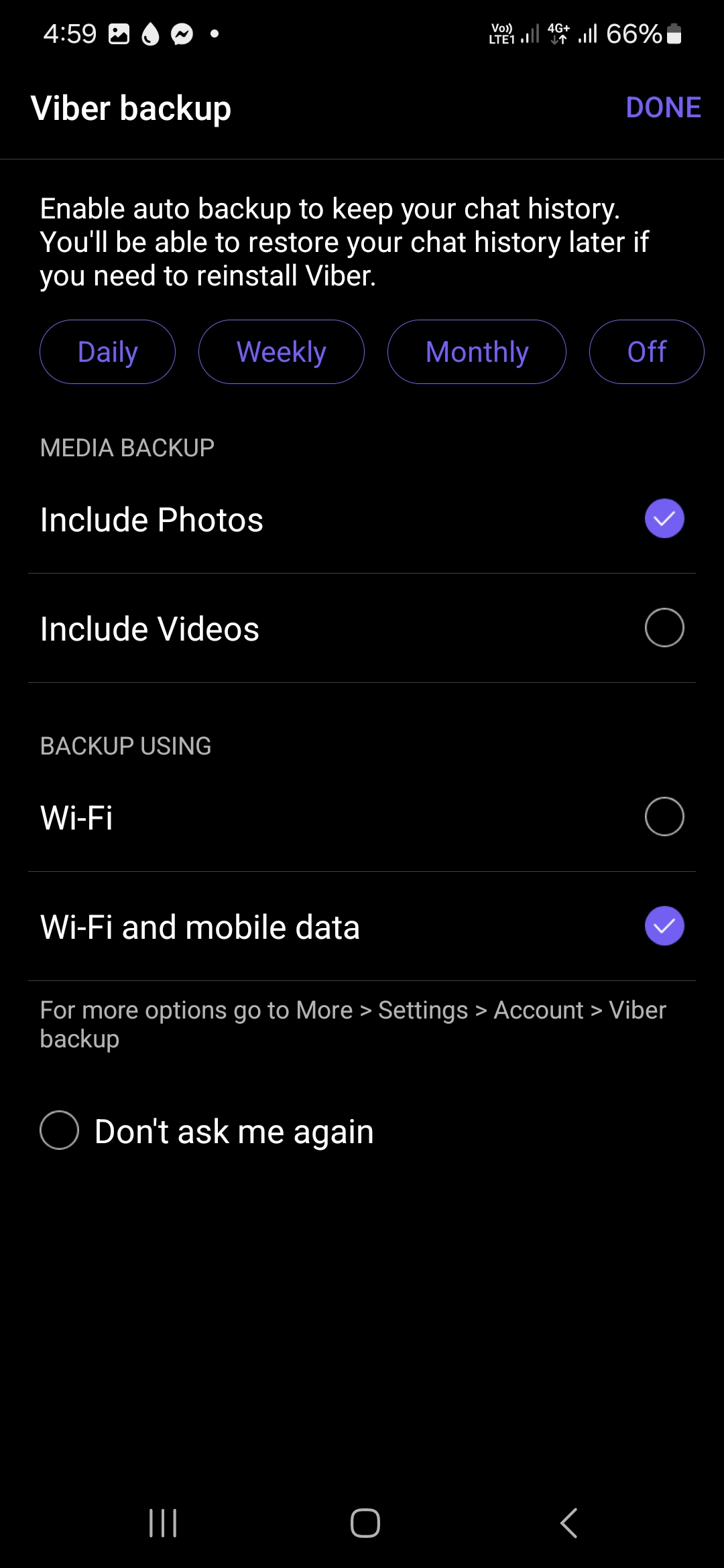Enable Include Videos
The width and height of the screenshot is (724, 1568).
(x=362, y=629)
